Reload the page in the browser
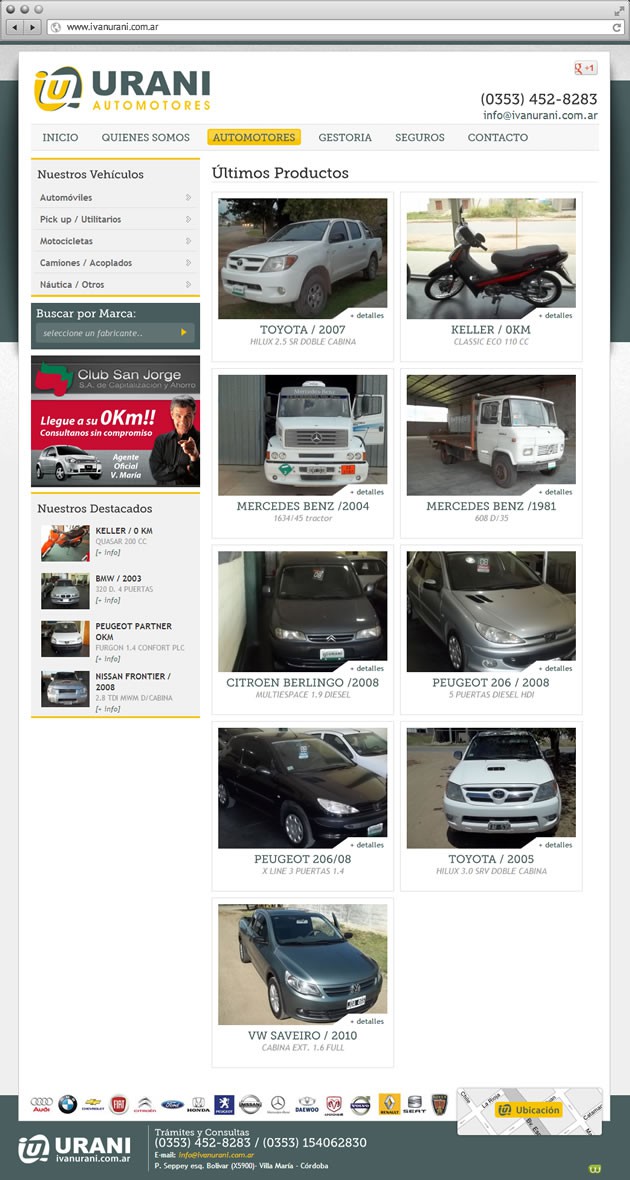Viewport: 630px width, 1180px height. click(x=617, y=27)
